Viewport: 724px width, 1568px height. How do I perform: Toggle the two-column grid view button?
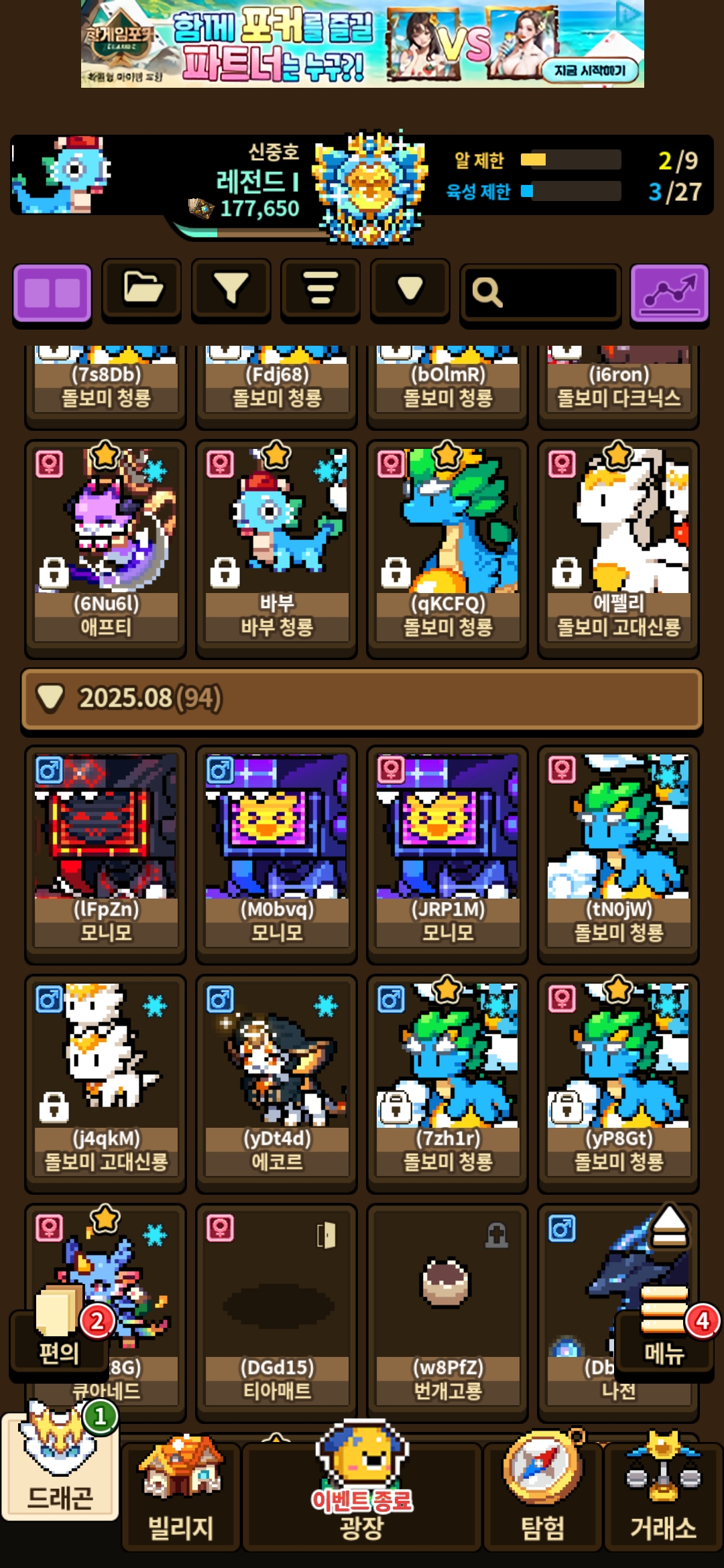pyautogui.click(x=52, y=293)
